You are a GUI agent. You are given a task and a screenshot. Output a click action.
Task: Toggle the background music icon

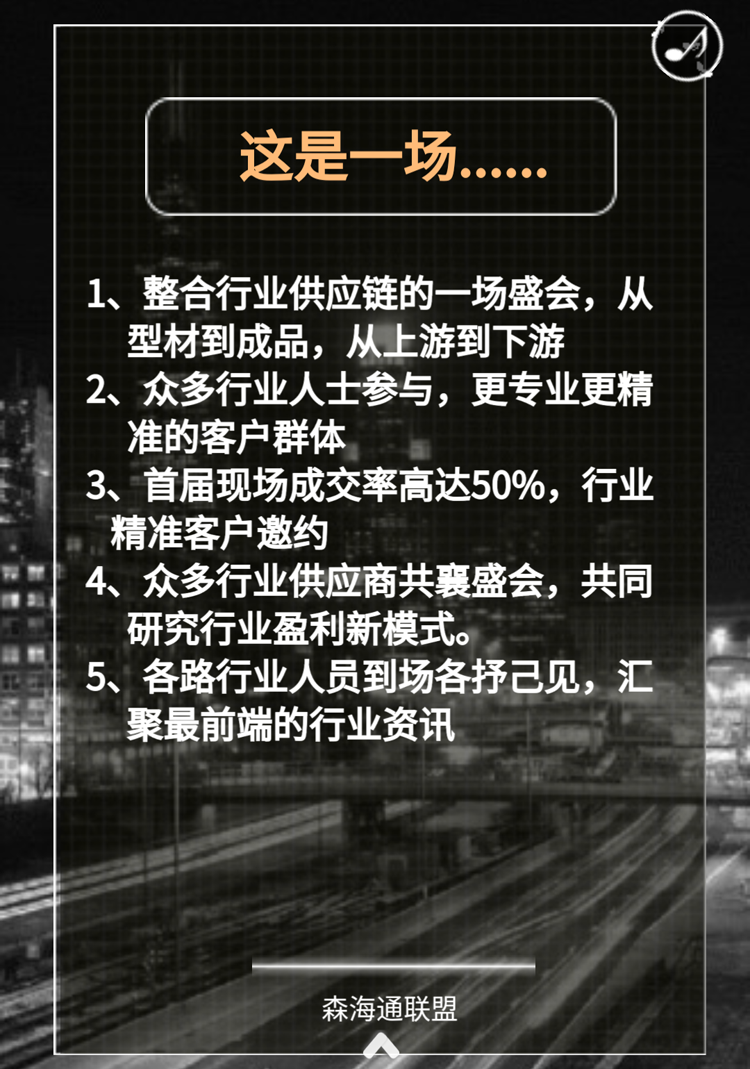685,43
